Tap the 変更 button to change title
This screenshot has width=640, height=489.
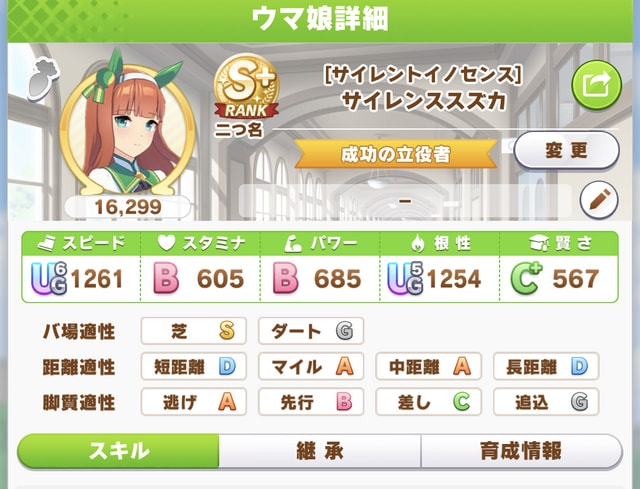pyautogui.click(x=566, y=150)
